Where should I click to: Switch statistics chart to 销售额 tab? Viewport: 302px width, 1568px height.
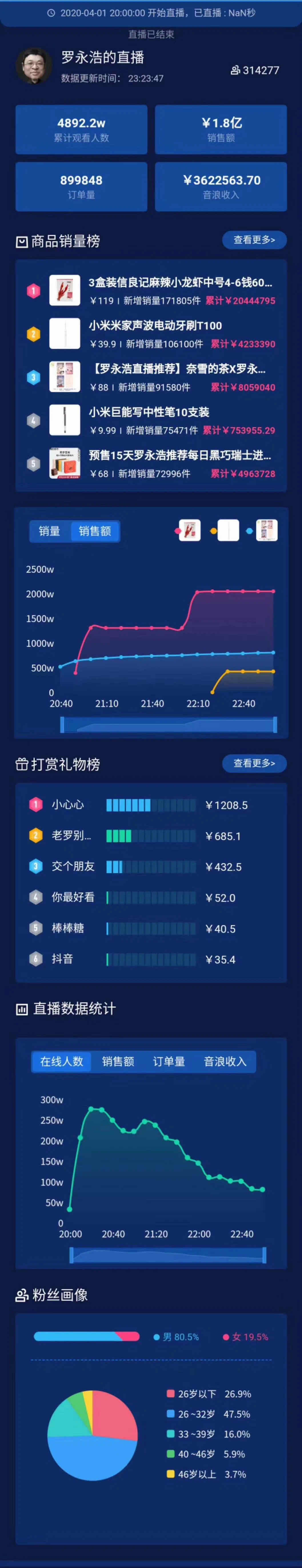[x=118, y=1061]
